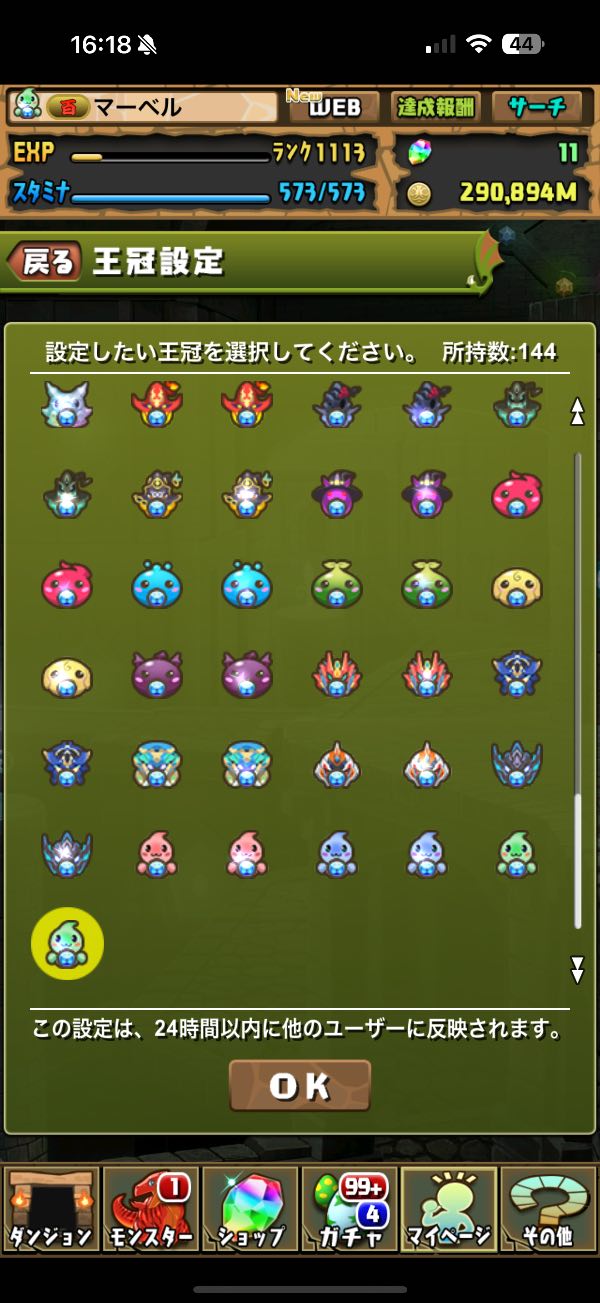Jump to bottom with the down arrows
The height and width of the screenshot is (1303, 600).
pyautogui.click(x=577, y=968)
